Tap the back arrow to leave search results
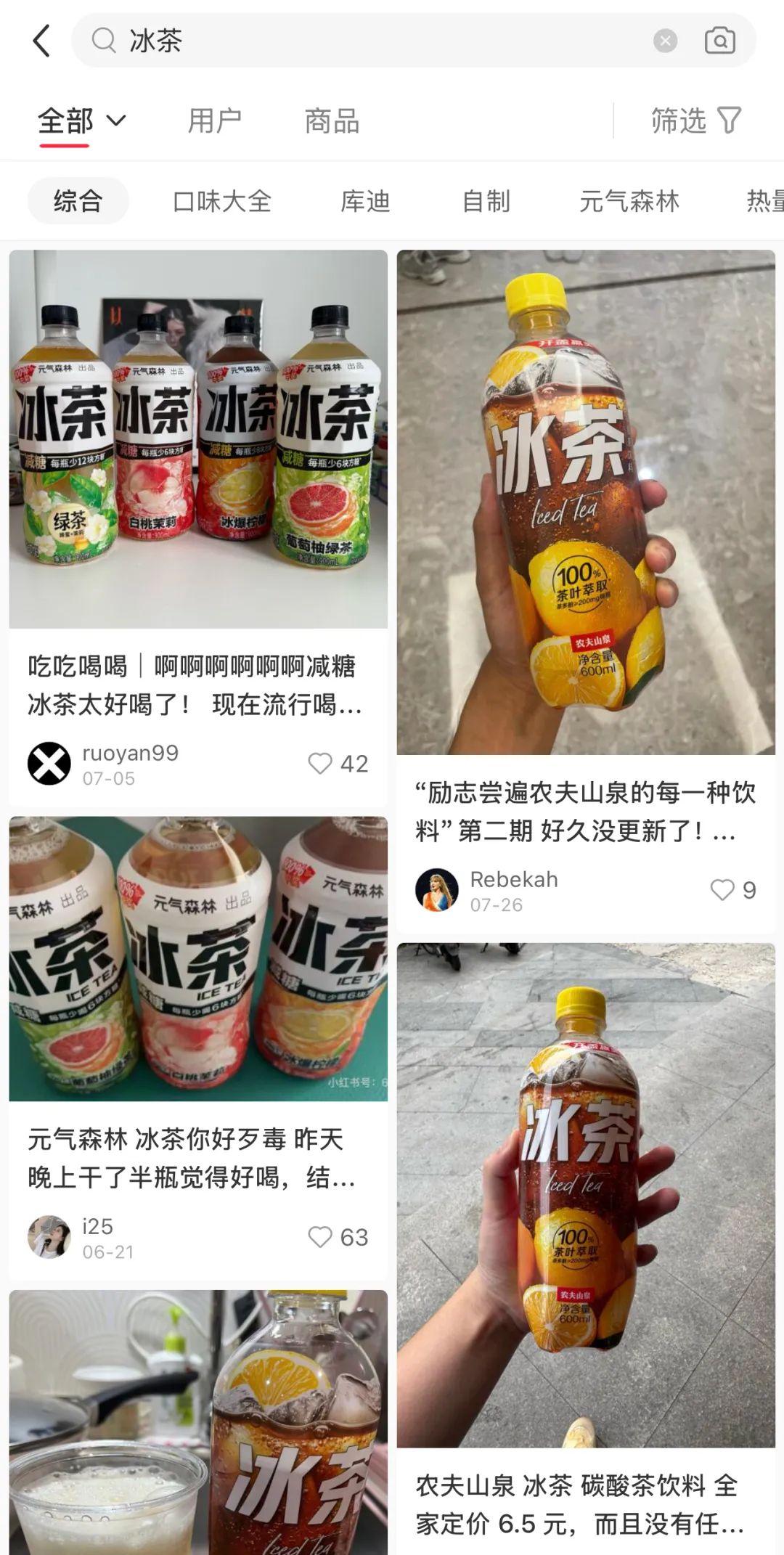The image size is (784, 1555). [x=41, y=41]
